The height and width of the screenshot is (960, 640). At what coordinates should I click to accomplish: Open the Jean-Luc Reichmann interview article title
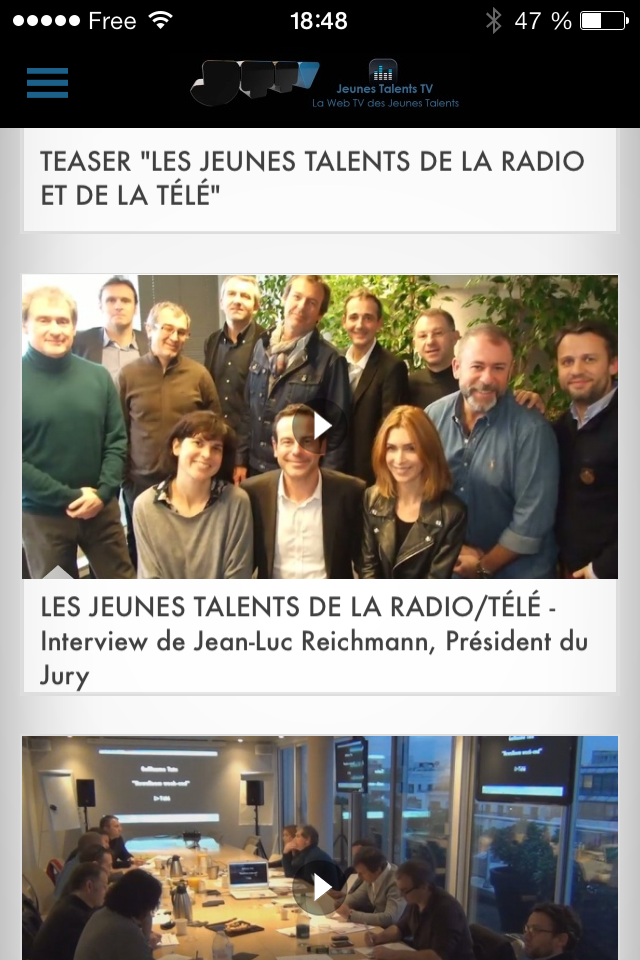tap(313, 640)
